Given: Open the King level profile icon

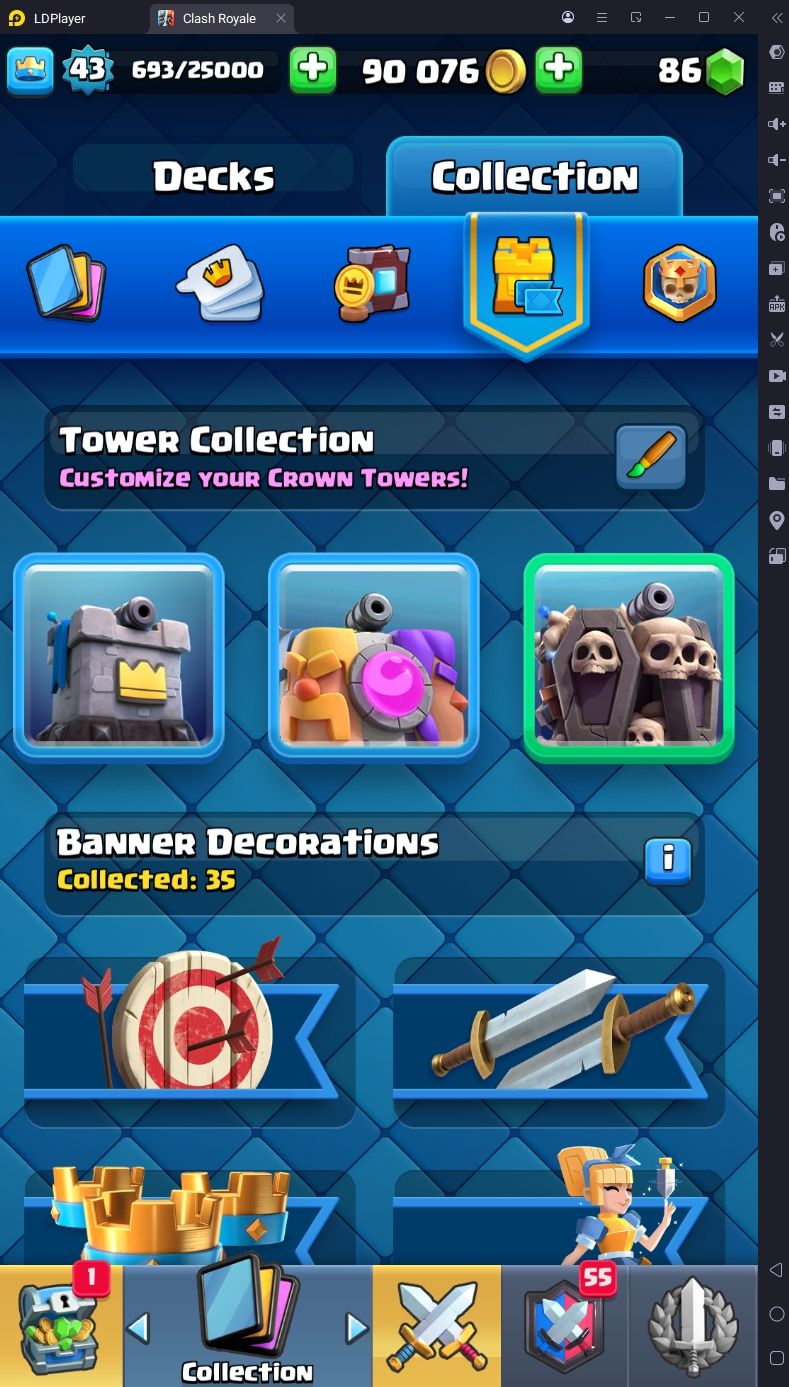Looking at the screenshot, I should [x=30, y=70].
